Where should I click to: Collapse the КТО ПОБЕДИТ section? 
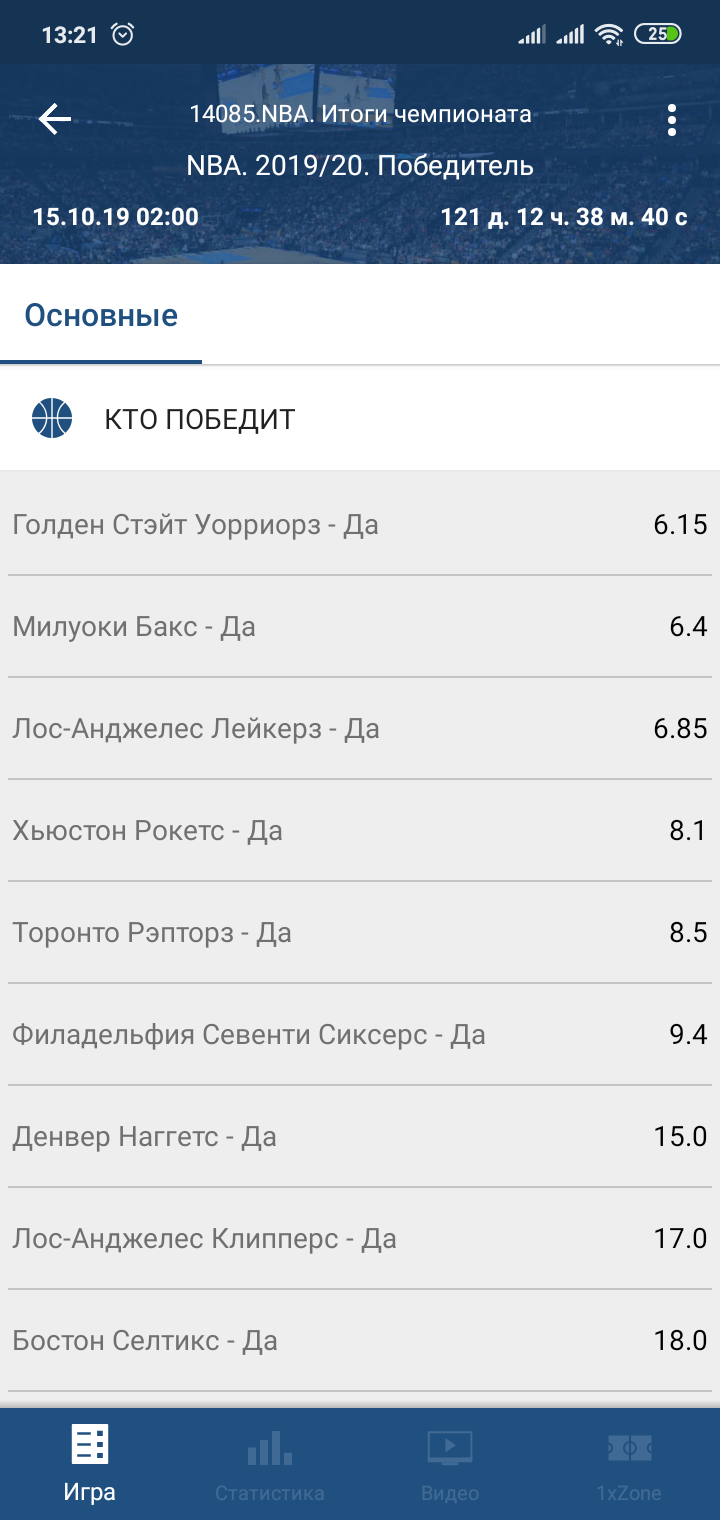(360, 419)
